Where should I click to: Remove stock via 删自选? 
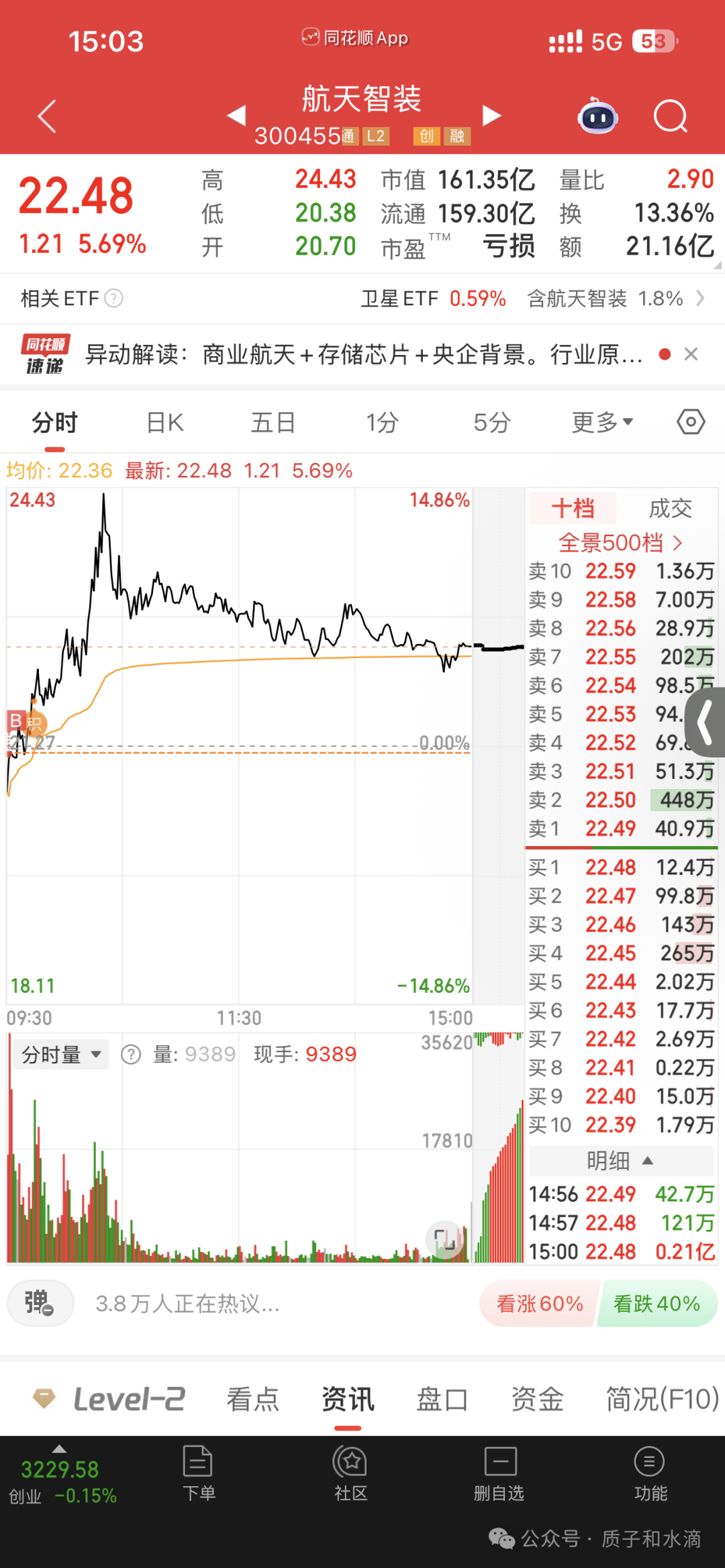tap(499, 1474)
